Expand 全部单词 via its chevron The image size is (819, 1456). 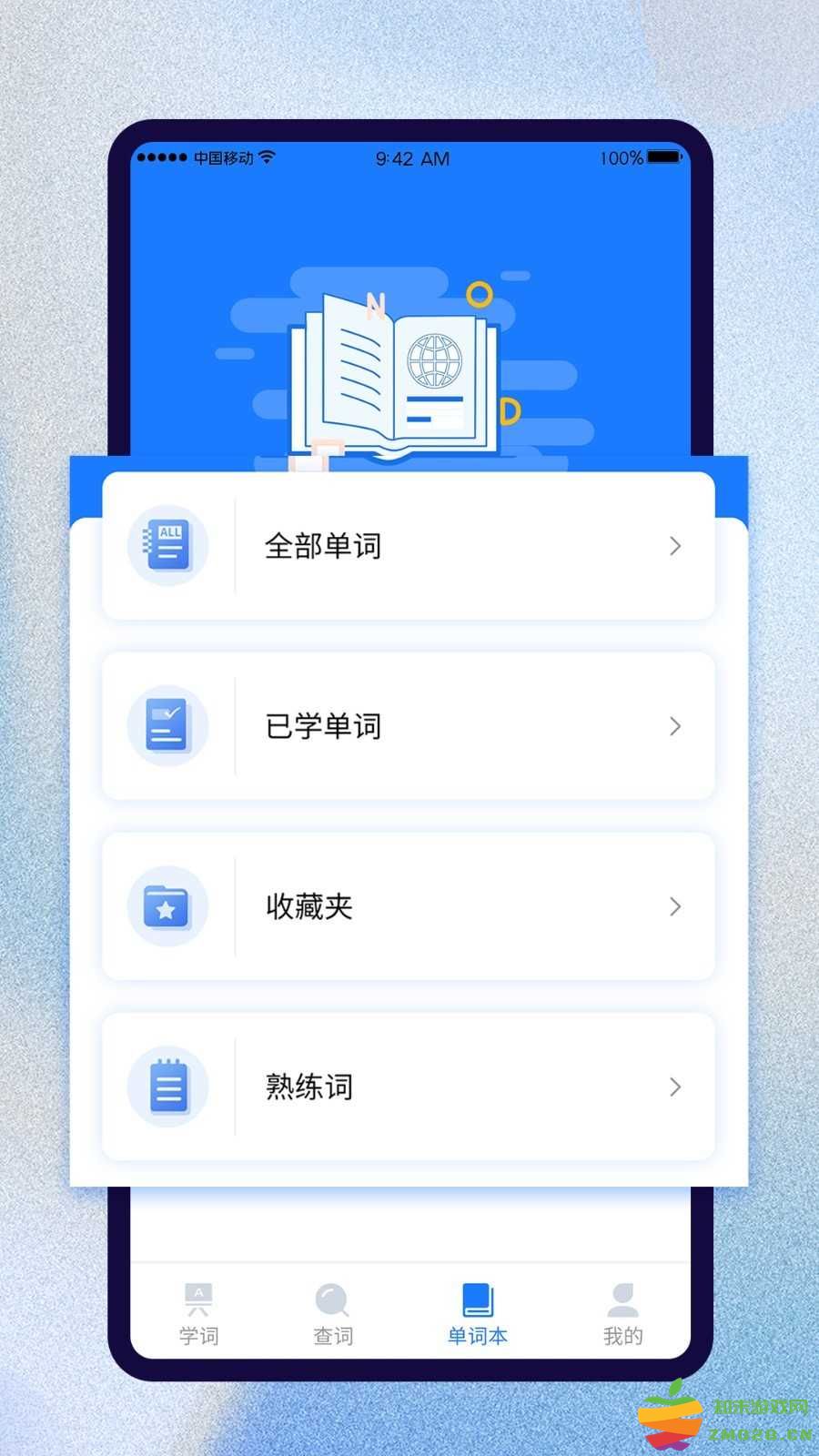[674, 545]
